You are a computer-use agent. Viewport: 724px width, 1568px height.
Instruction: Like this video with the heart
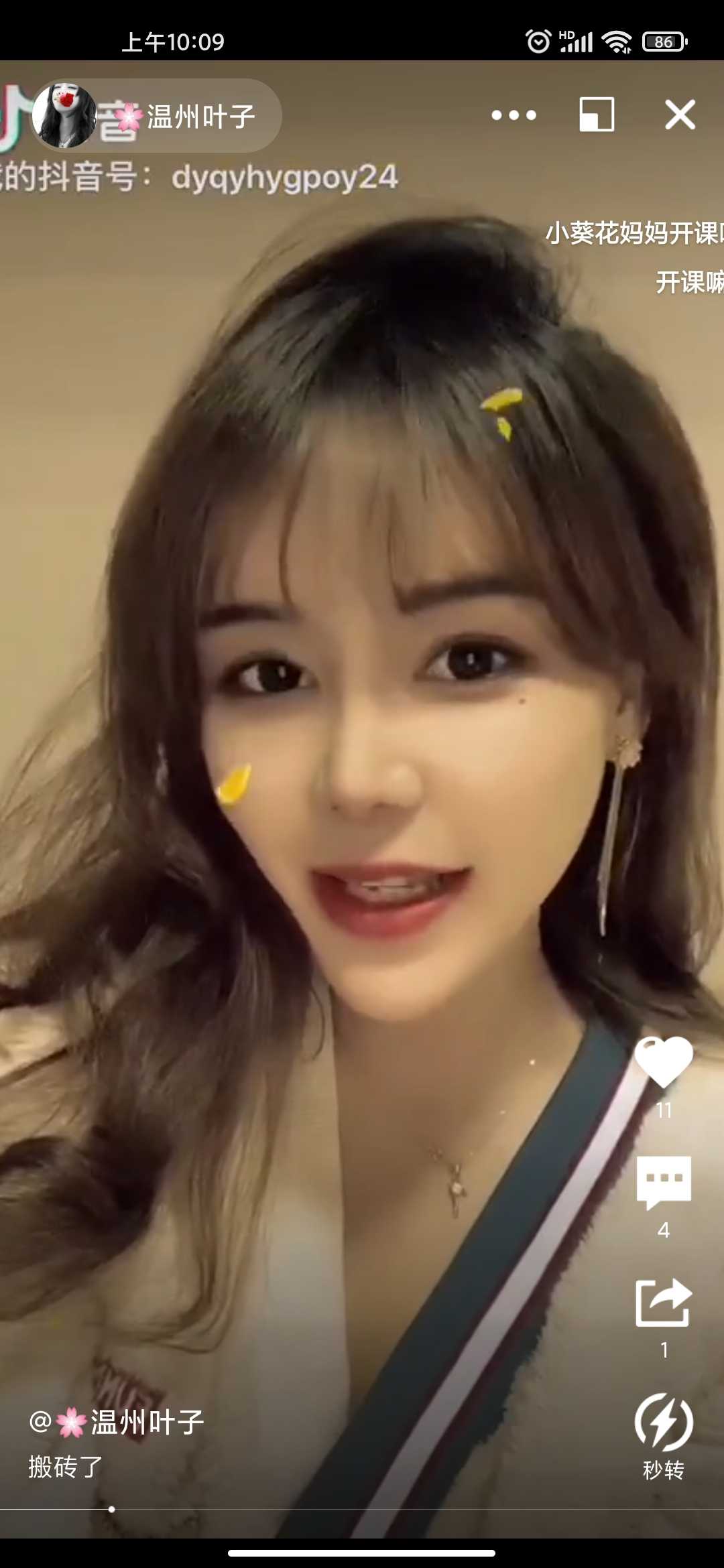664,1063
